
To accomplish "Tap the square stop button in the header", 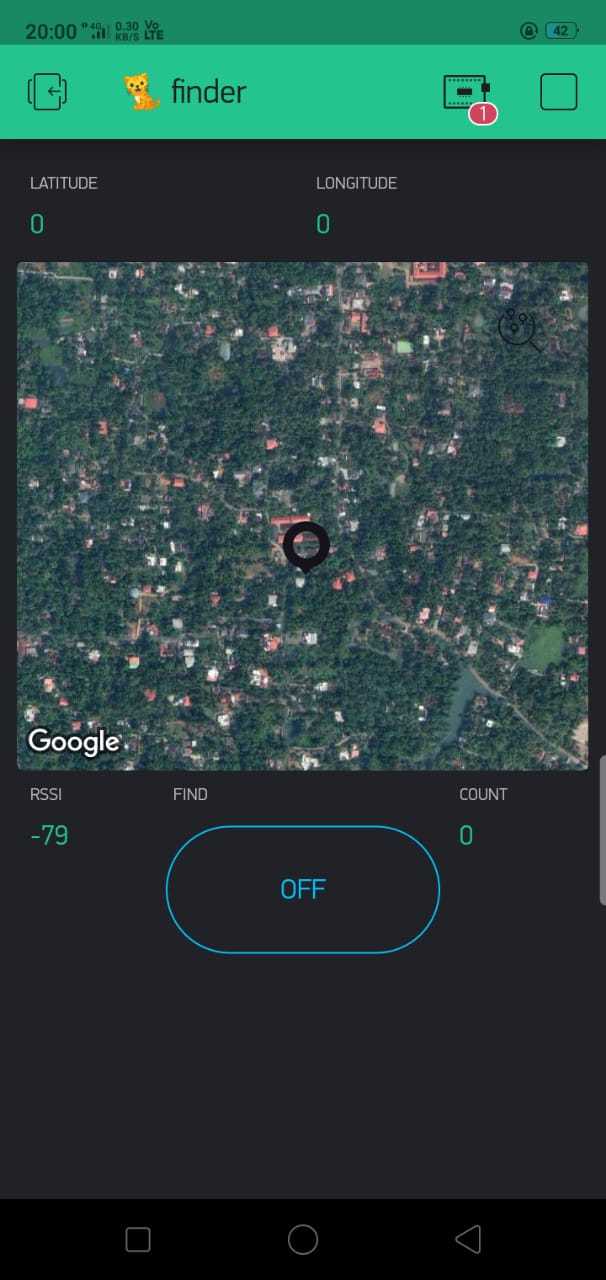I will (x=558, y=92).
